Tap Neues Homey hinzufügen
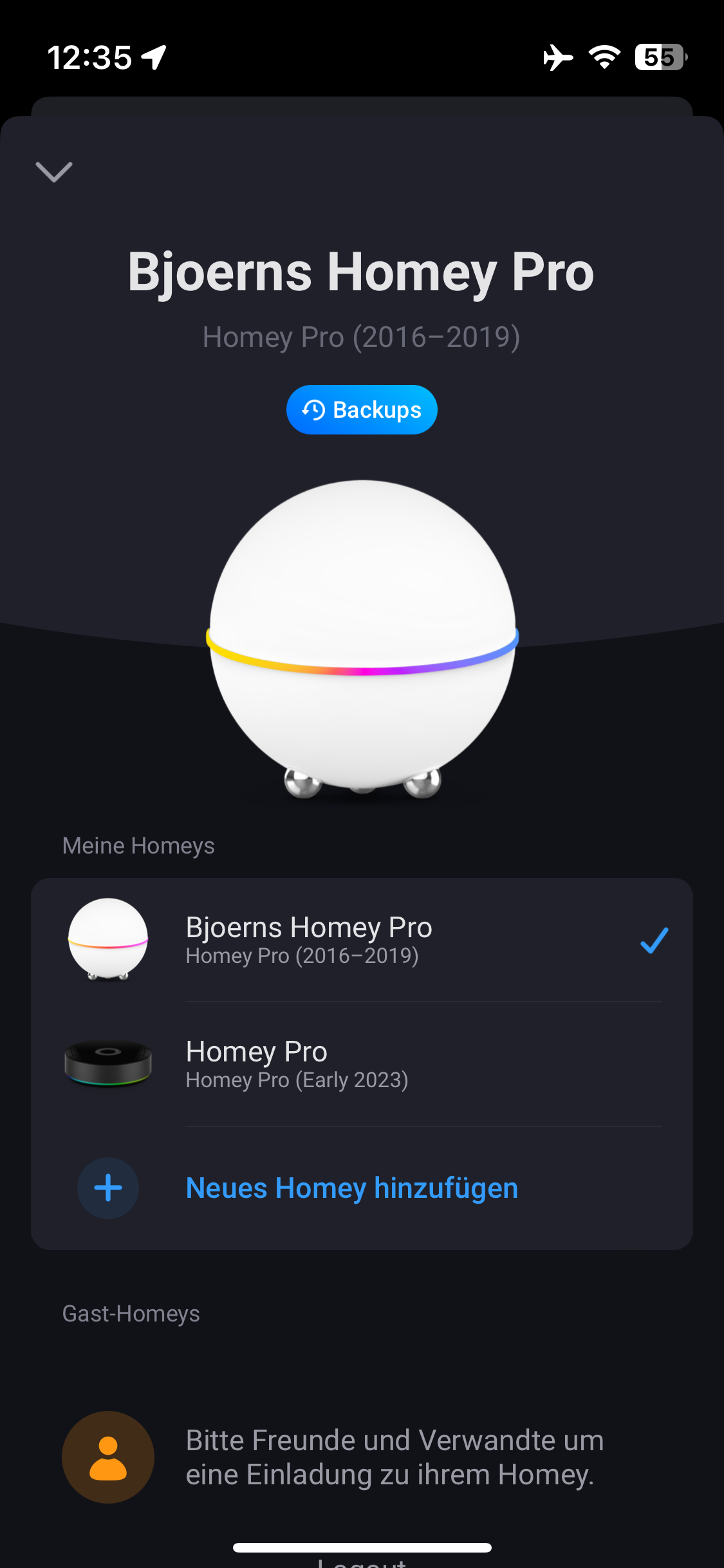The image size is (724, 1568). (x=351, y=1188)
